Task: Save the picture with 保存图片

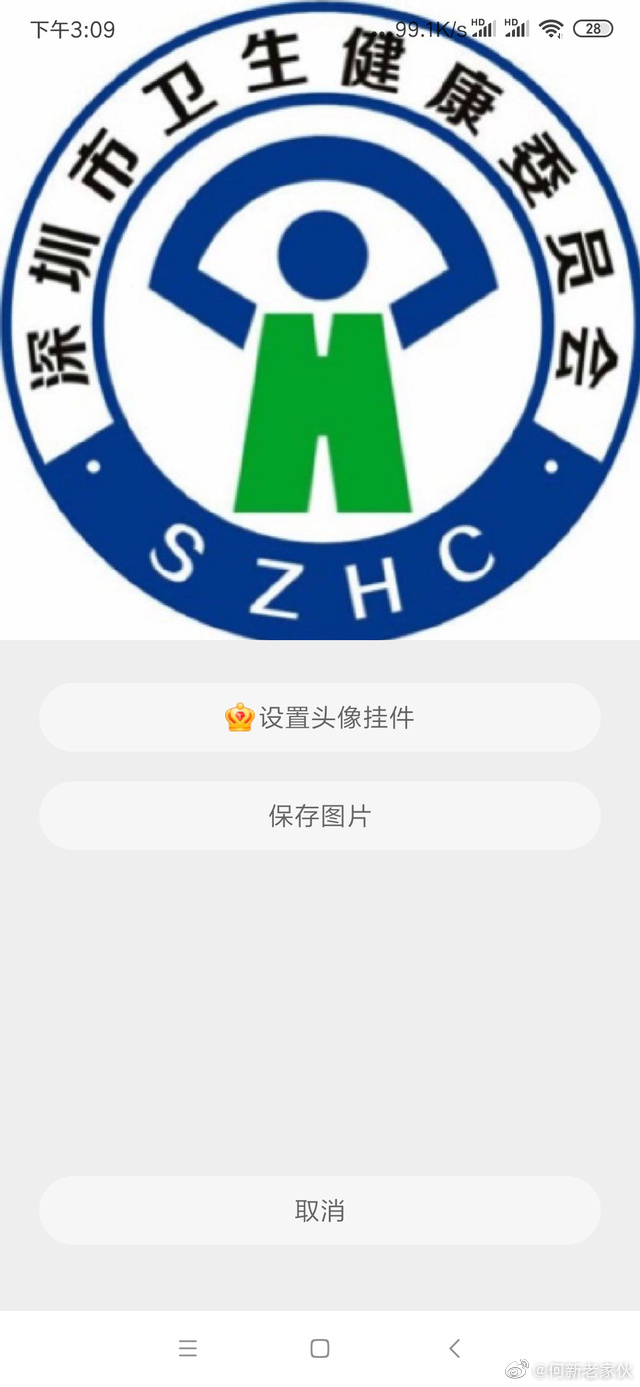Action: (320, 816)
